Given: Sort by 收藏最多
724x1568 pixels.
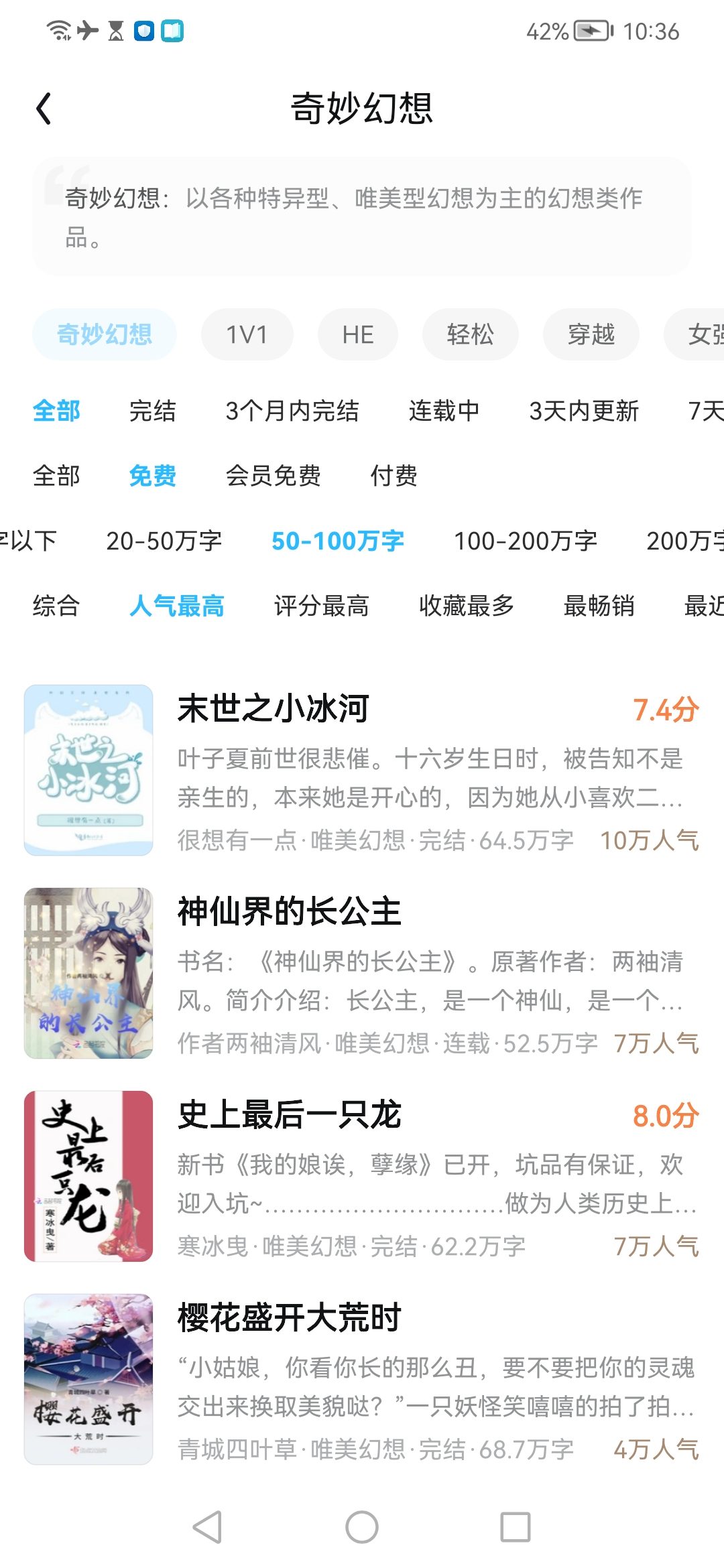Looking at the screenshot, I should (467, 606).
